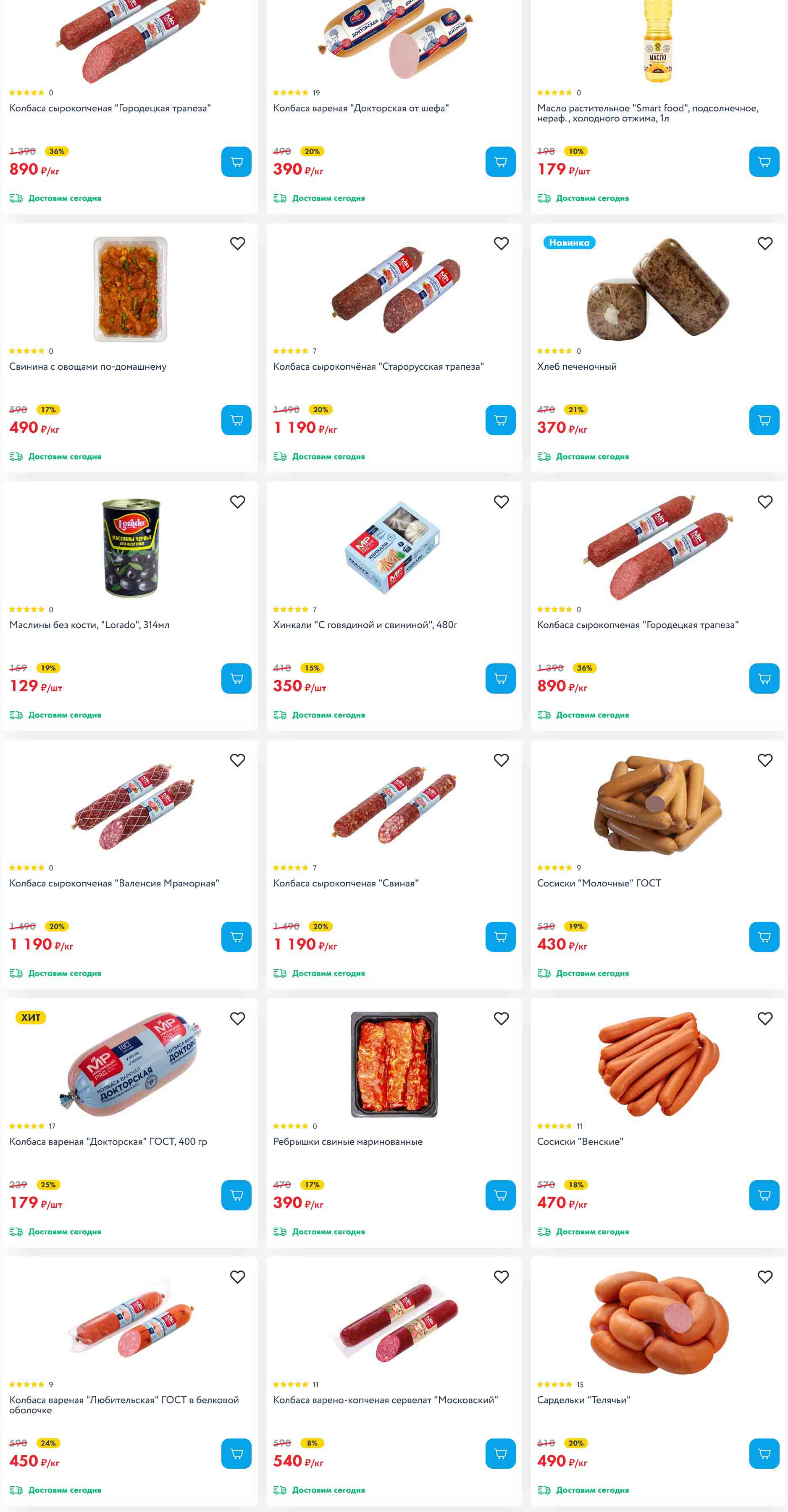Screen dimensions: 788x1512
Task: Add Smart food sunflower oil to cart
Action: 764,161
